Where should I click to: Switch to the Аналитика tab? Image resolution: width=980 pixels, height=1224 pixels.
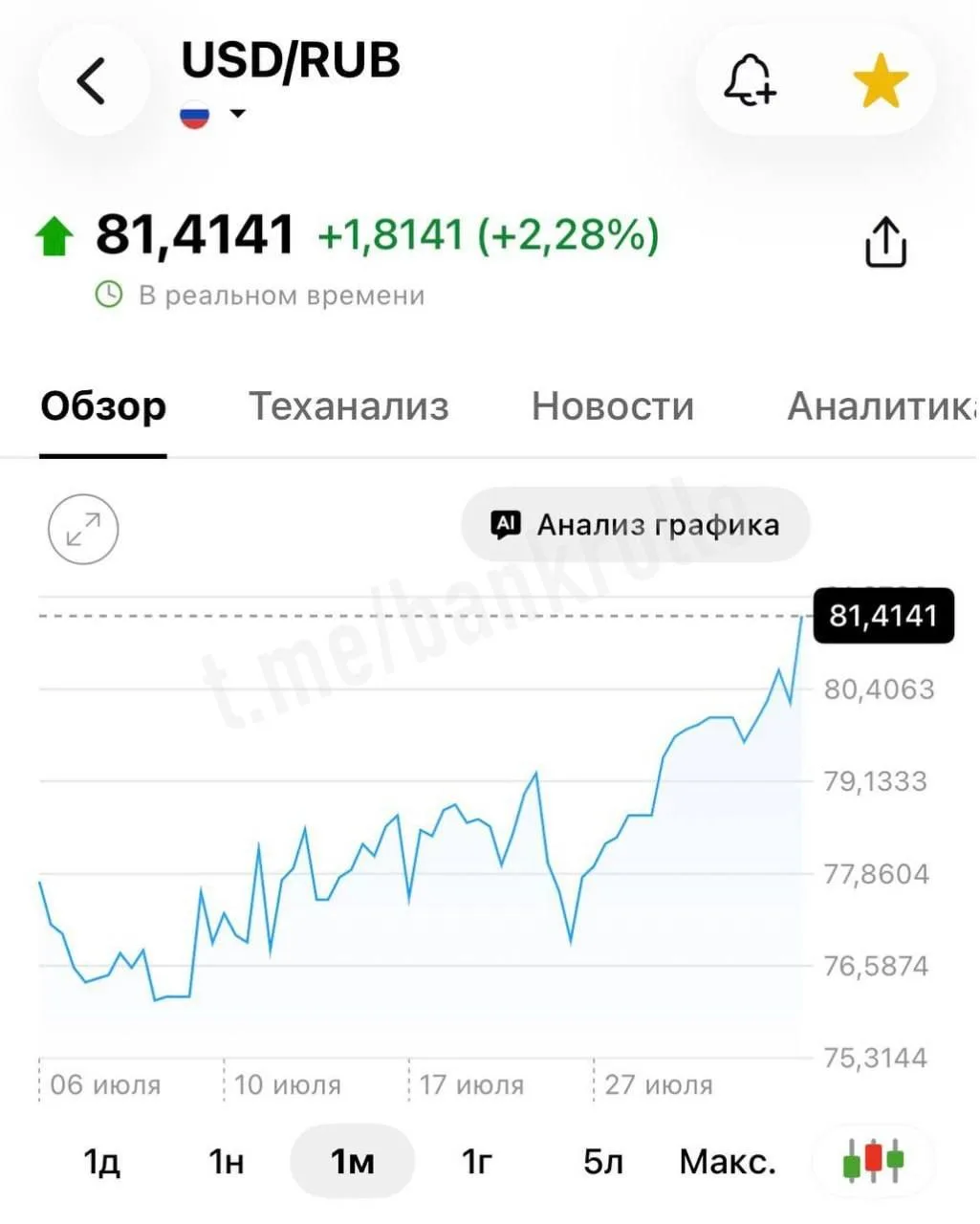coord(882,406)
